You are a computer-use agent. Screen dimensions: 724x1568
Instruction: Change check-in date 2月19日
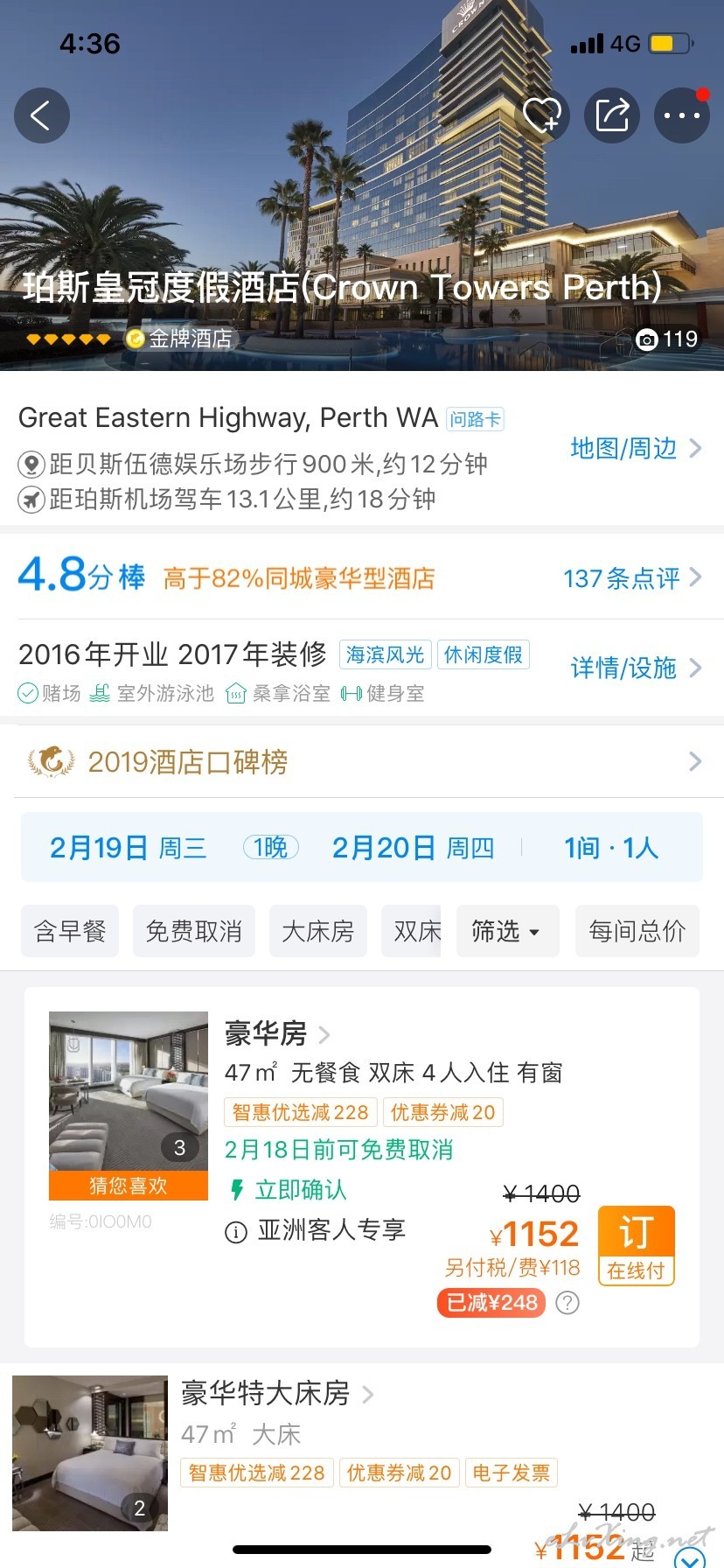(128, 848)
